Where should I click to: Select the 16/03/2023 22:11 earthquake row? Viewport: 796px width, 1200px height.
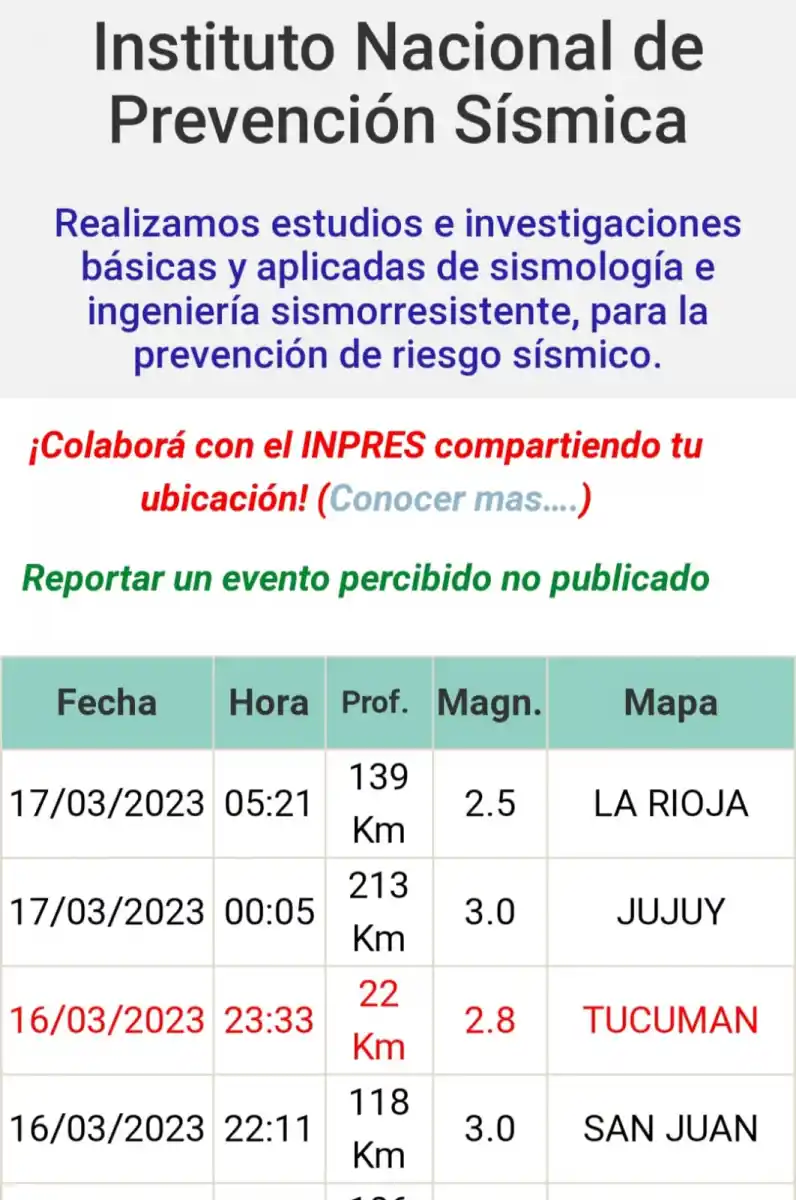(x=107, y=1129)
